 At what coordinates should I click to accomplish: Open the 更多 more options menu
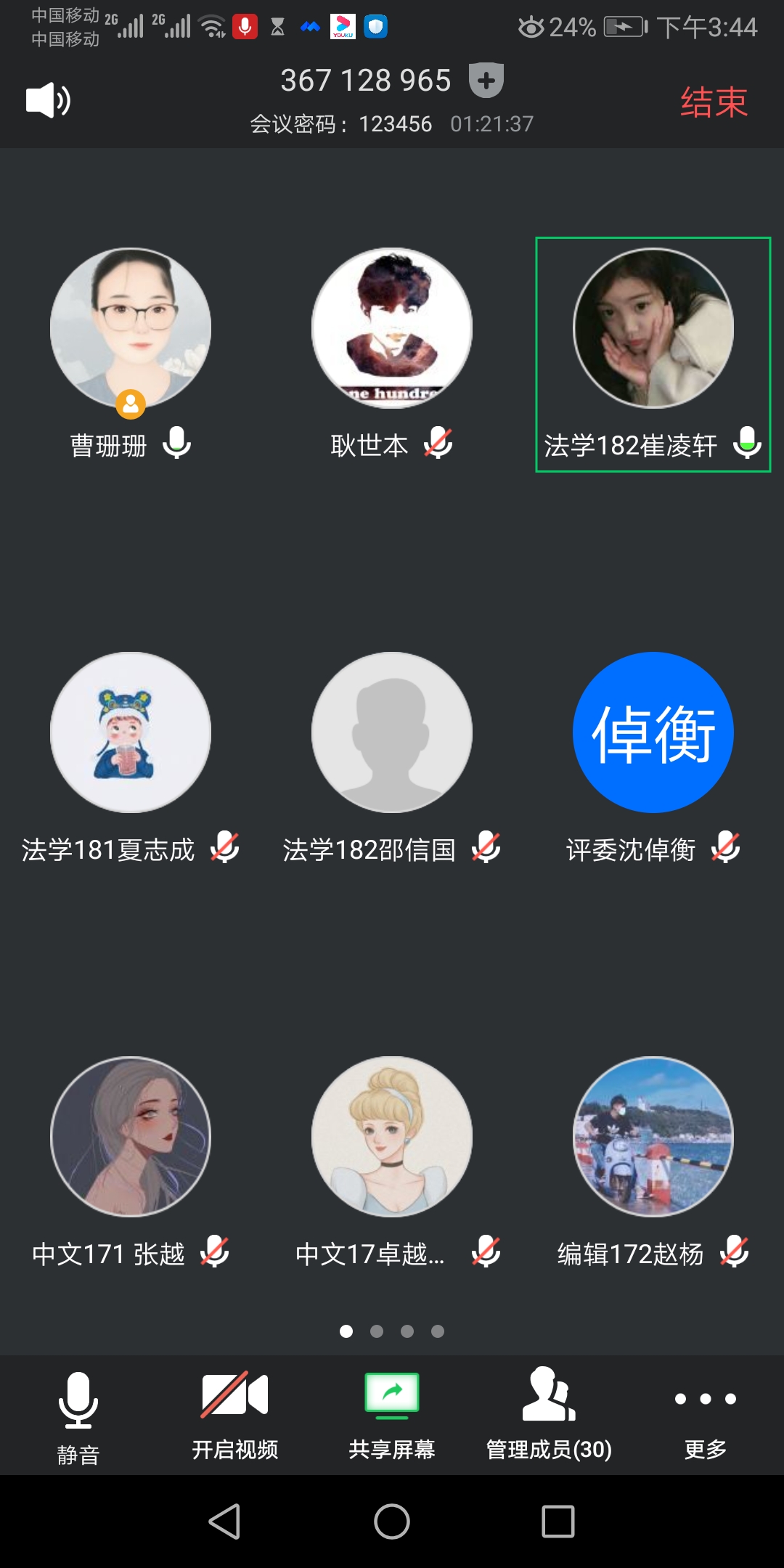tap(705, 1415)
